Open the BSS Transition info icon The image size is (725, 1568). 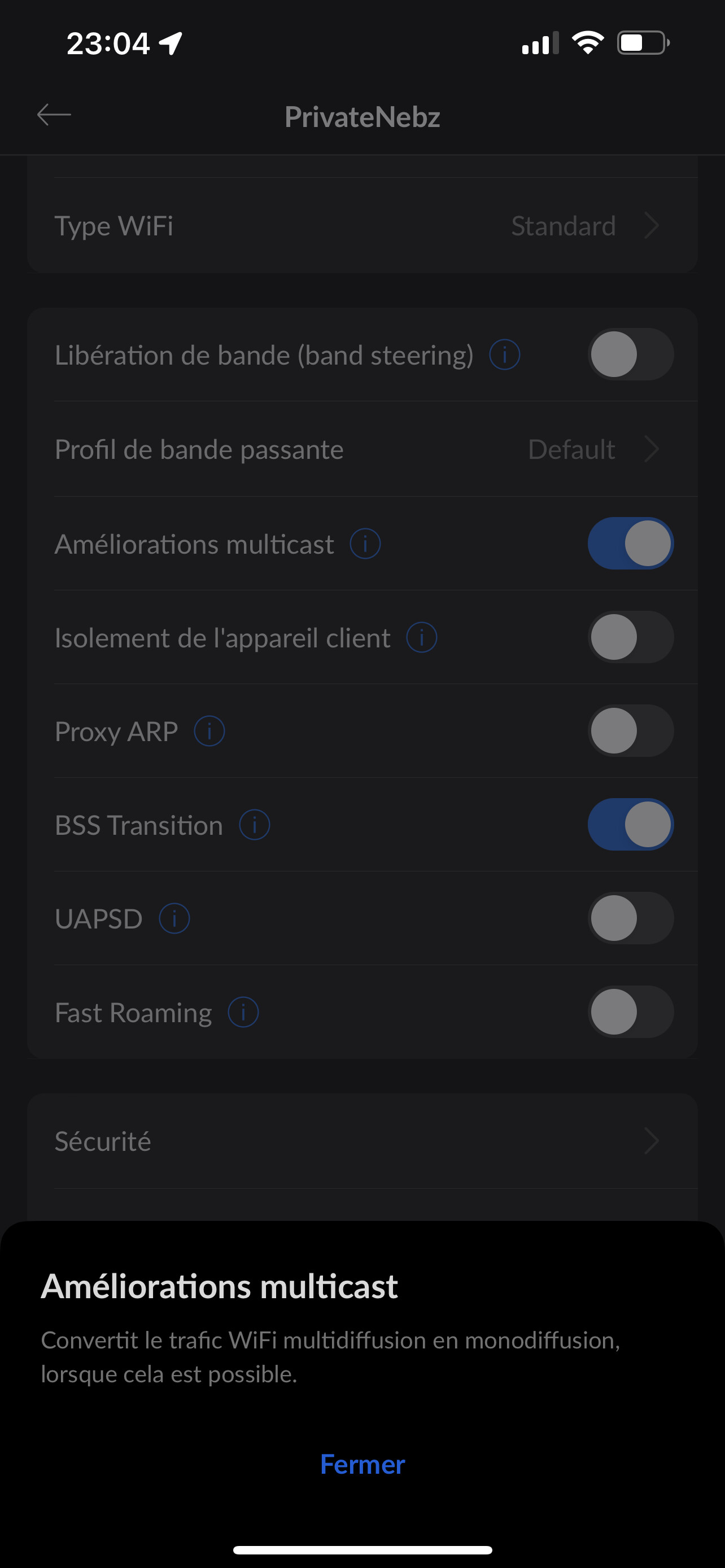pos(255,825)
